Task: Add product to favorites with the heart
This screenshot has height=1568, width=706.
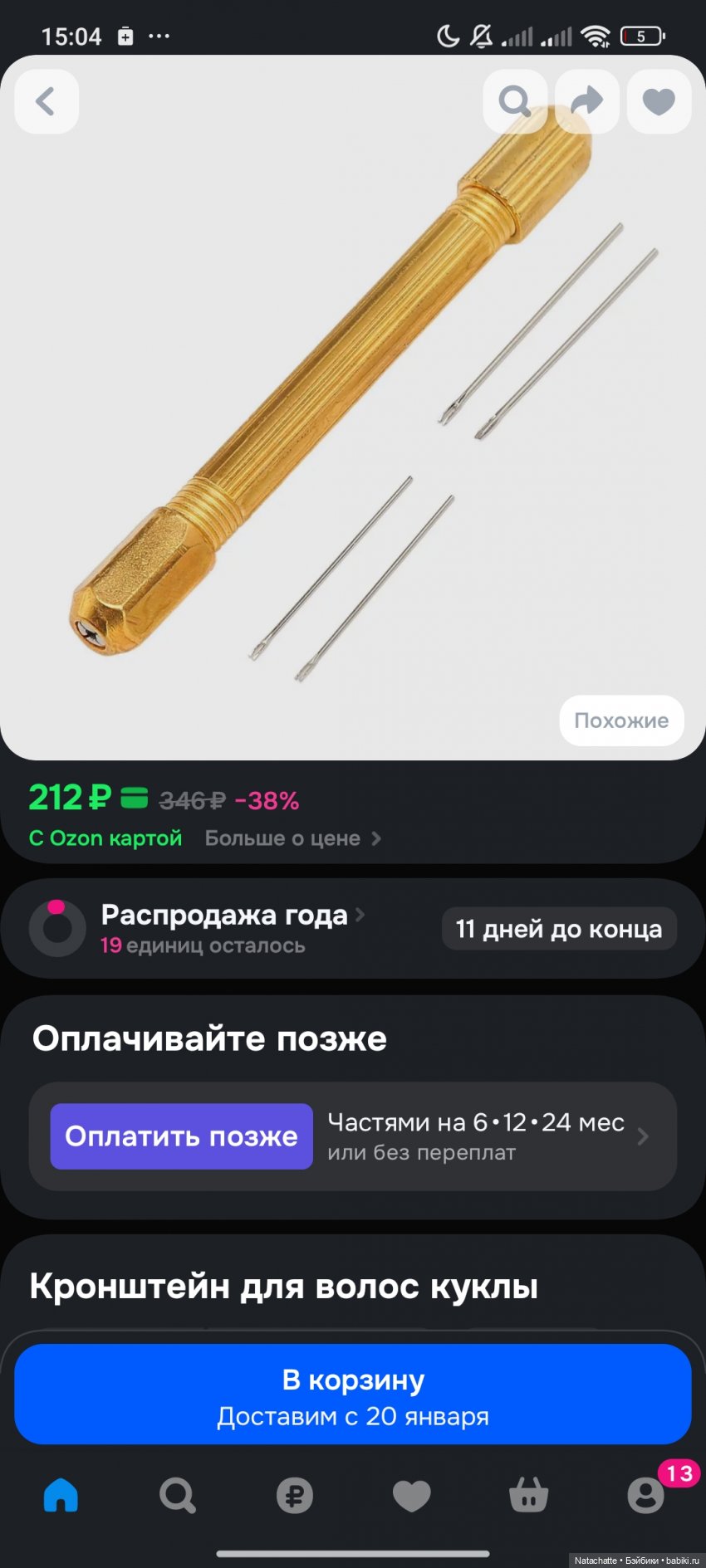Action: coord(659,101)
